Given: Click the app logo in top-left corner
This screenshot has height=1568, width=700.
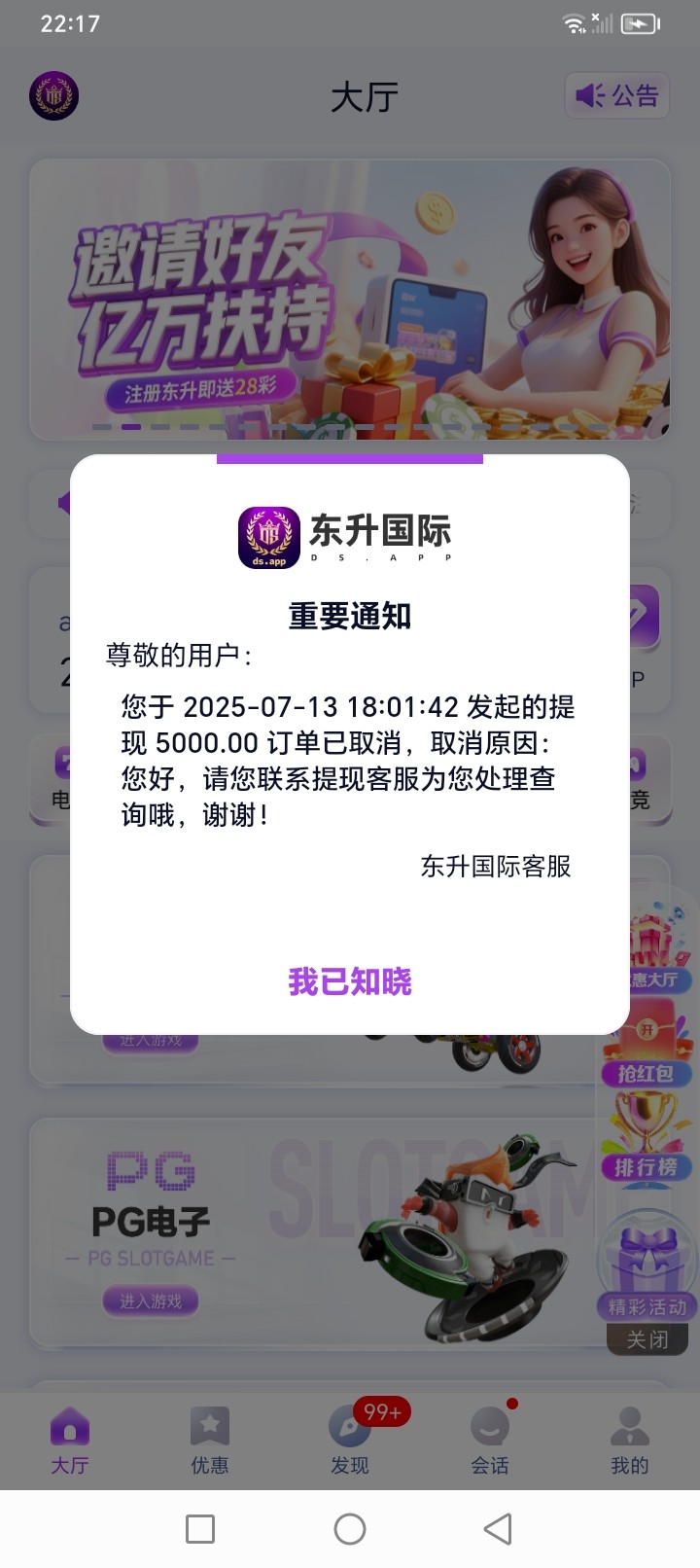Looking at the screenshot, I should [52, 96].
